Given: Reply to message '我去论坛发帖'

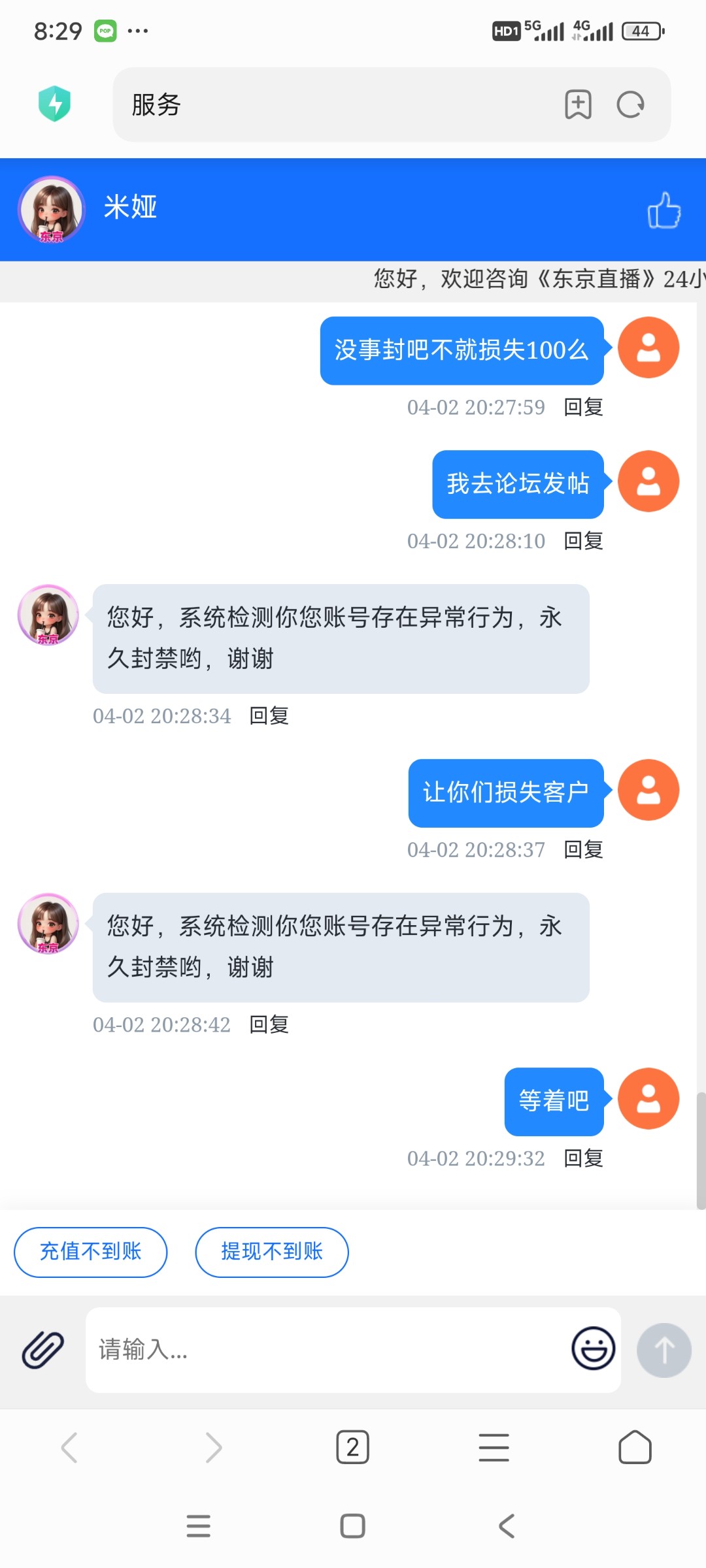Looking at the screenshot, I should 583,541.
